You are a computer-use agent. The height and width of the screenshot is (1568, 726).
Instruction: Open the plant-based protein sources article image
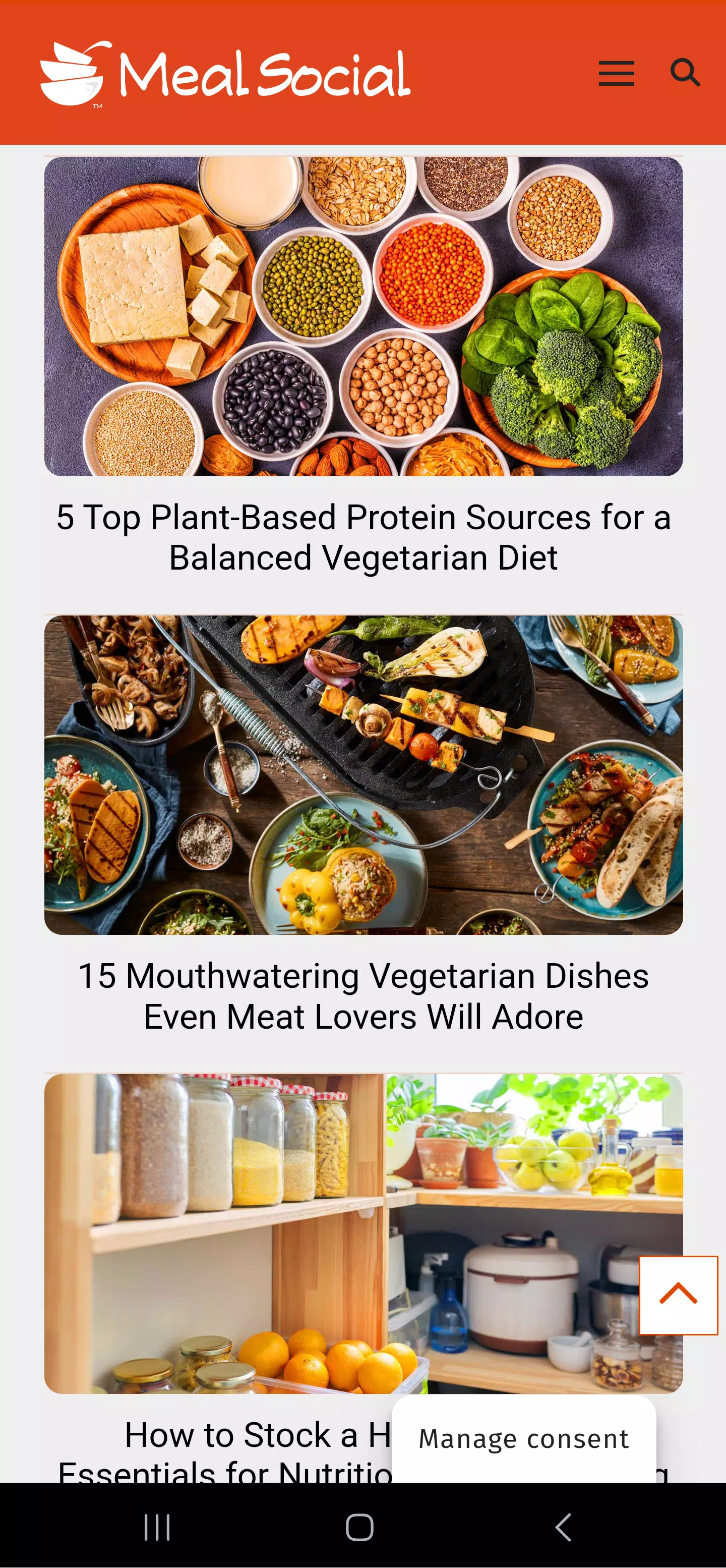363,316
